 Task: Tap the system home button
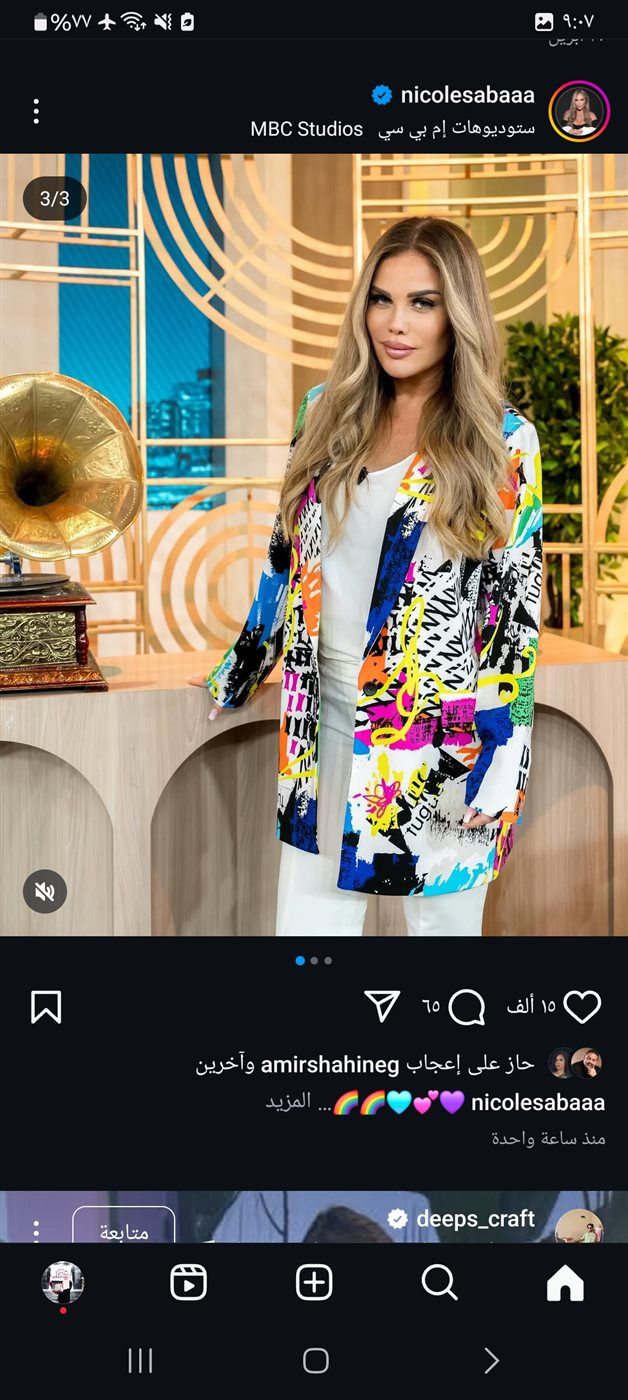315,1360
